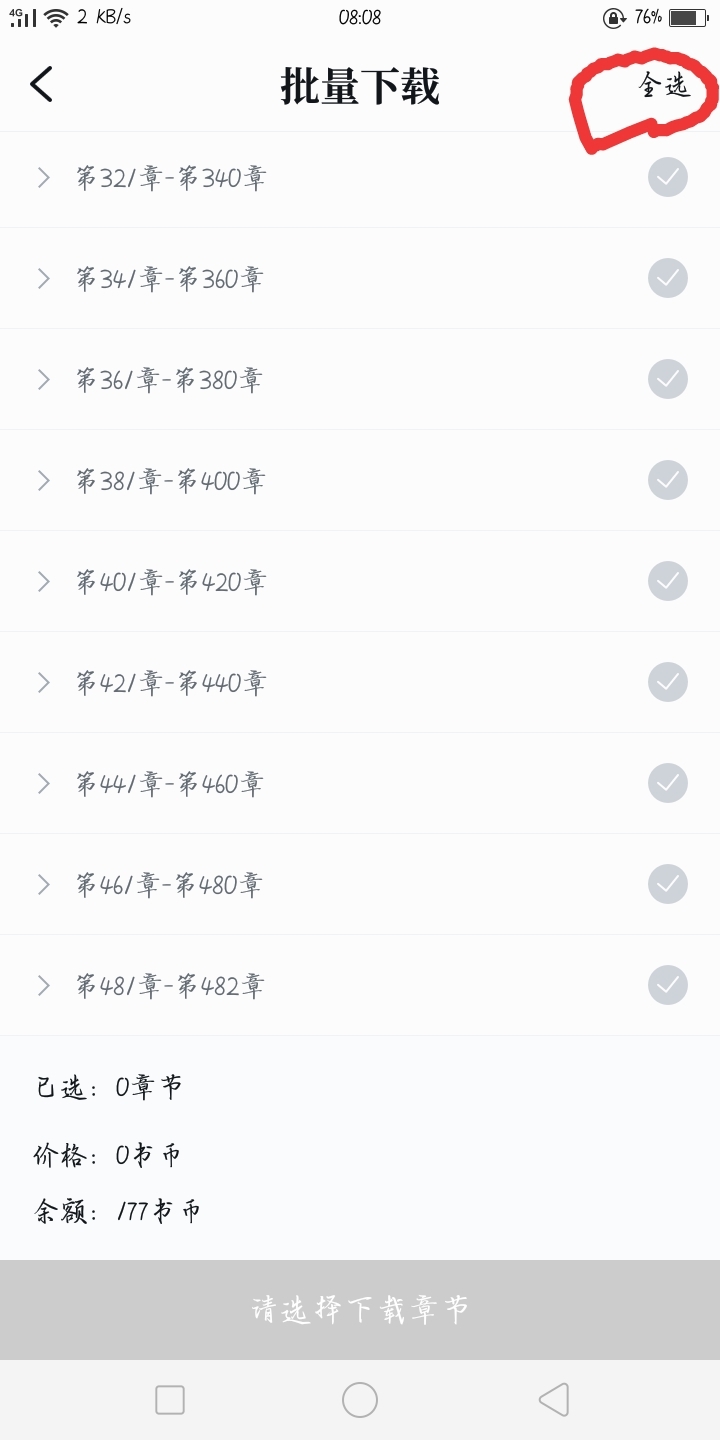720x1440 pixels.
Task: Expand the 第321章-第340章 chapter group
Action: (43, 178)
